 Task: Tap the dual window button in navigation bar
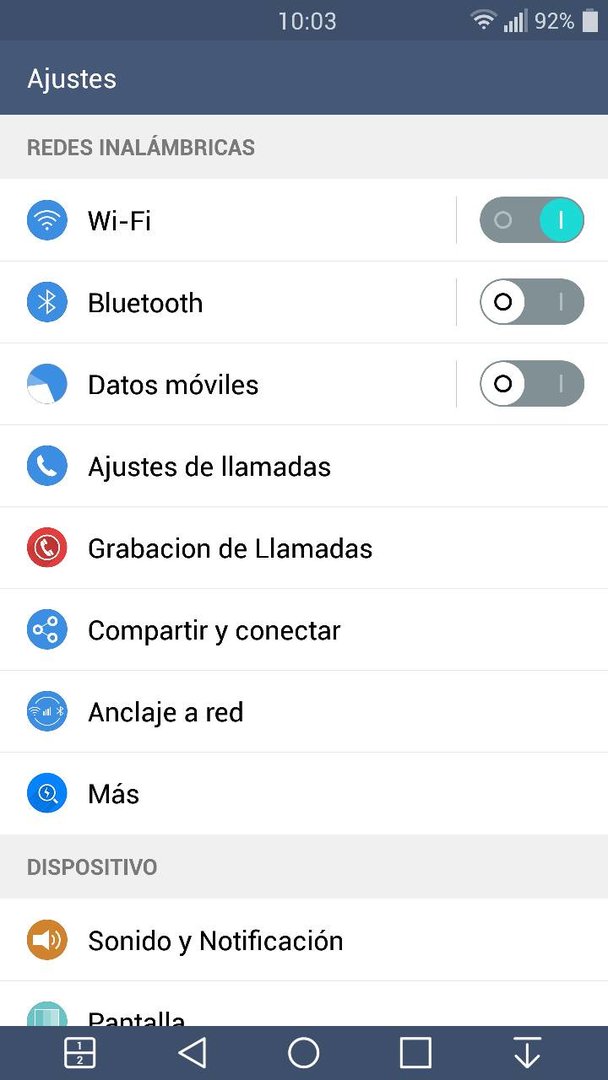pos(79,1053)
